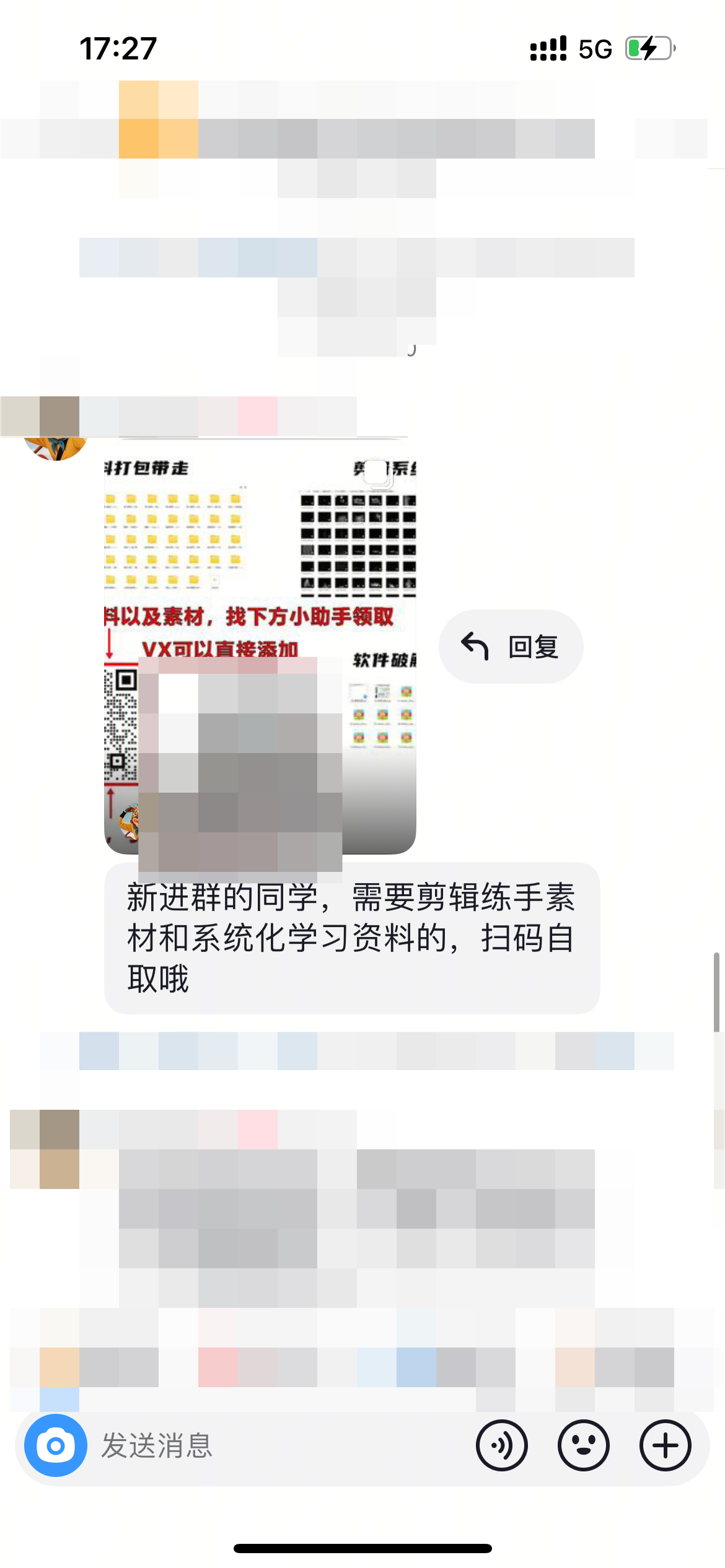This screenshot has width=725, height=1568.
Task: Open the emoji picker
Action: click(583, 1445)
